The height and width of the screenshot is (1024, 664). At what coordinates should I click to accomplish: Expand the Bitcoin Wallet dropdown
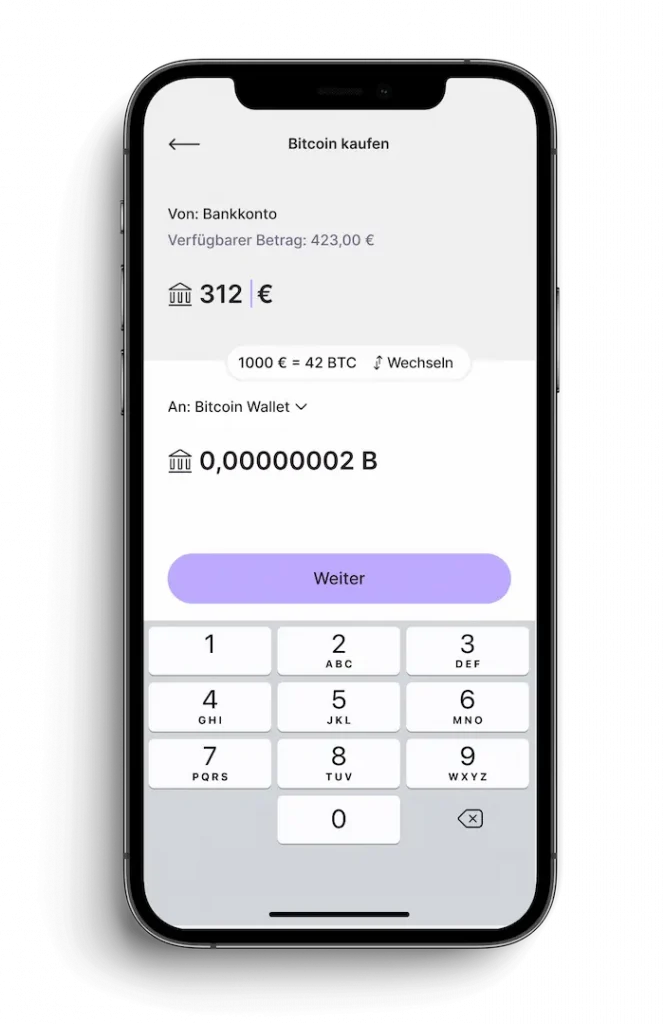tap(238, 407)
